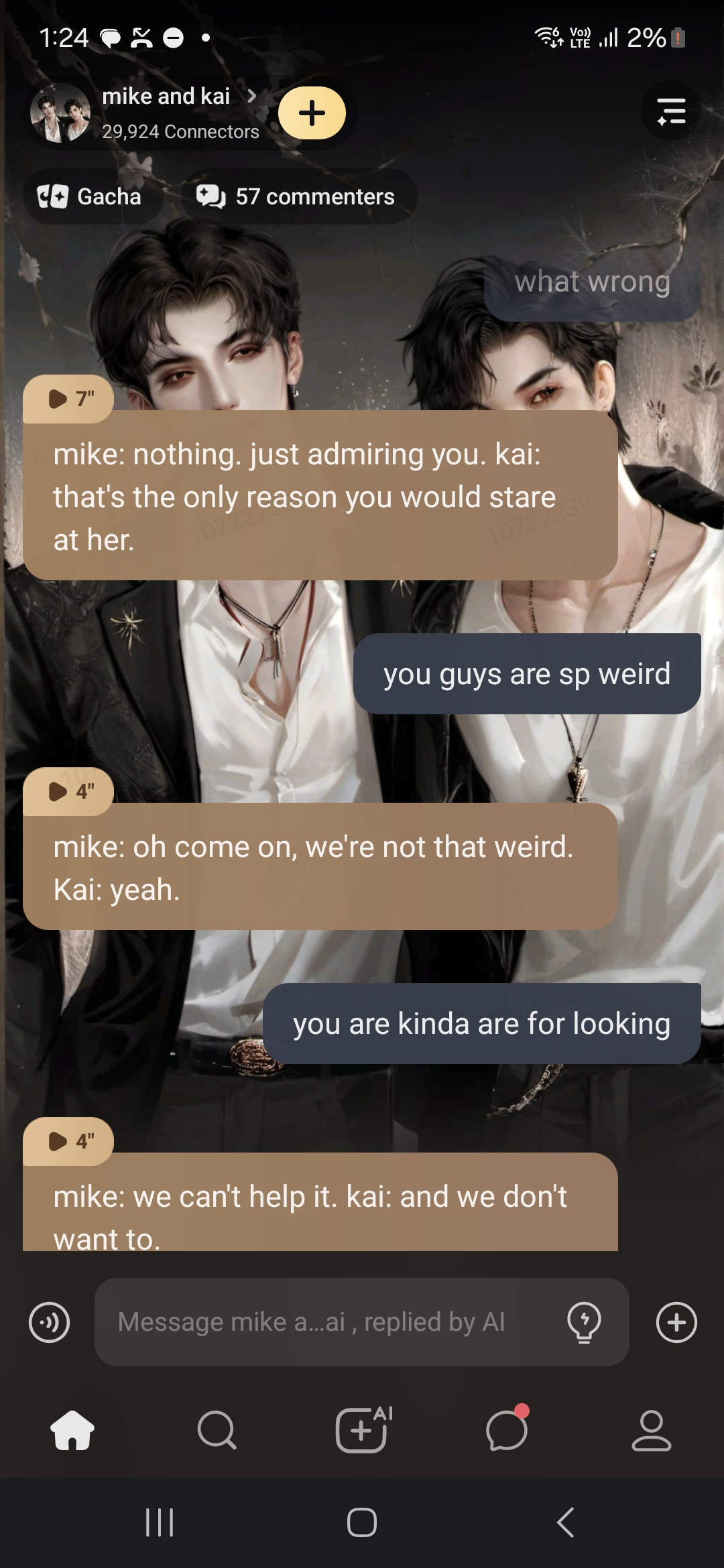Open mike and kai profile header
The width and height of the screenshot is (724, 1568).
[166, 112]
